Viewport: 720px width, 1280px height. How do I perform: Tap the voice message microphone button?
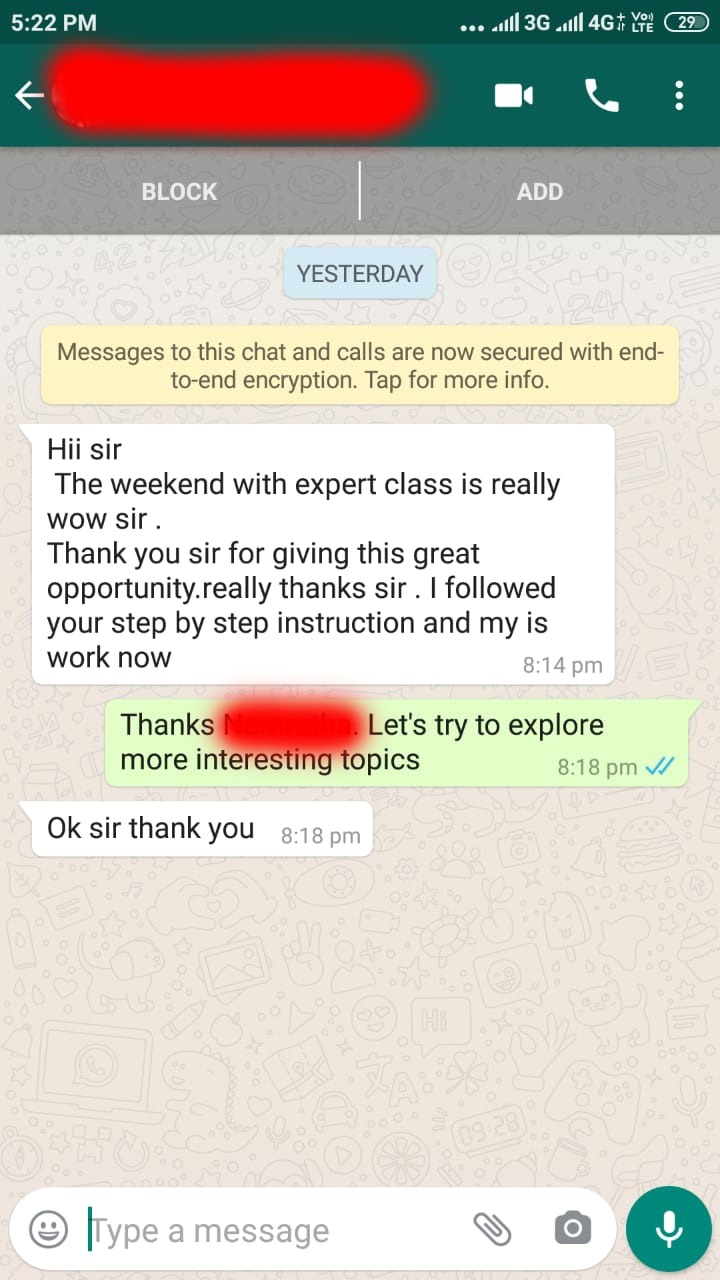point(669,1229)
